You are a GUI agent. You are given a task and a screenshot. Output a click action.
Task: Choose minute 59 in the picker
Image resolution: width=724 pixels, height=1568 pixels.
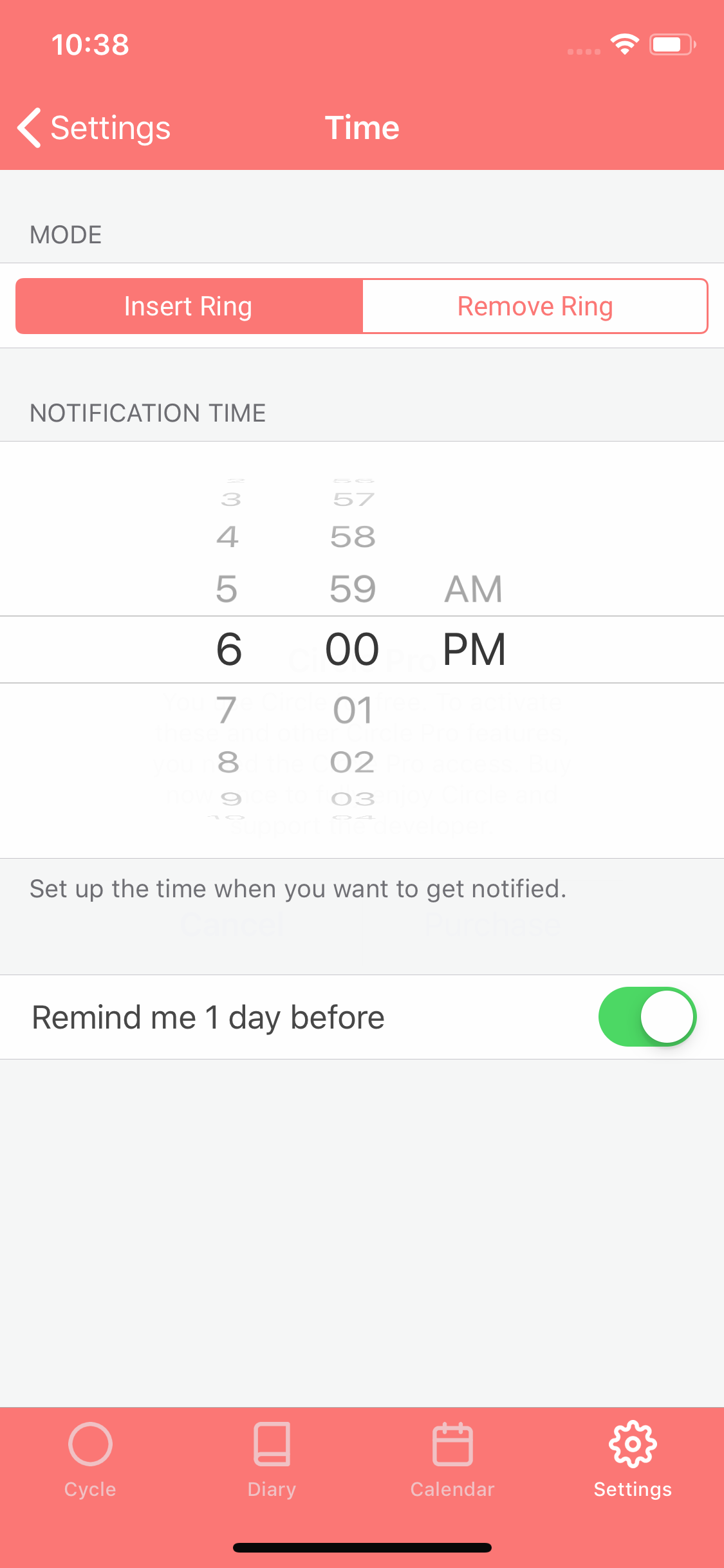point(353,589)
